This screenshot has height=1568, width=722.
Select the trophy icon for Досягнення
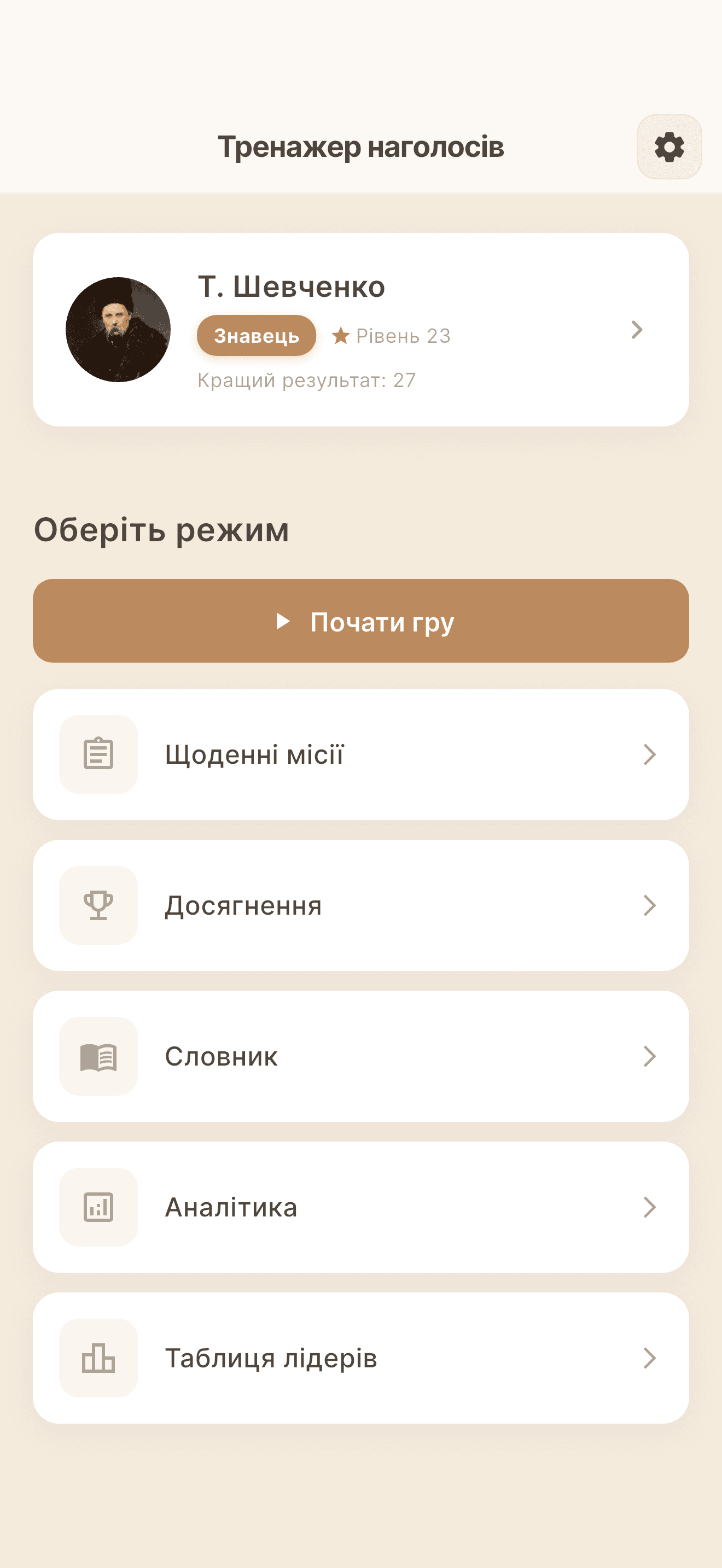(x=98, y=904)
